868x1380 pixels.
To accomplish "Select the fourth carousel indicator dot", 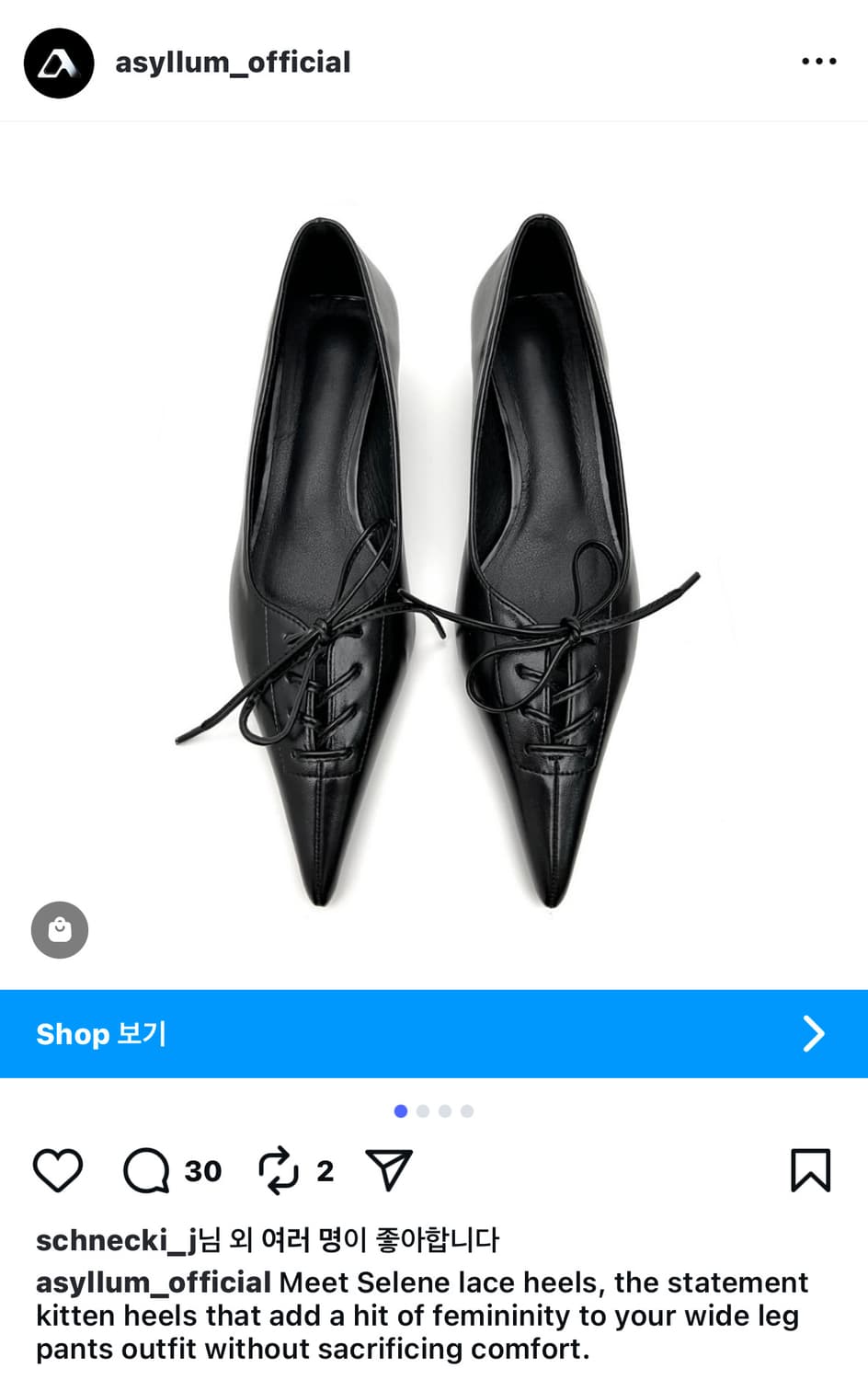I will click(x=468, y=1110).
